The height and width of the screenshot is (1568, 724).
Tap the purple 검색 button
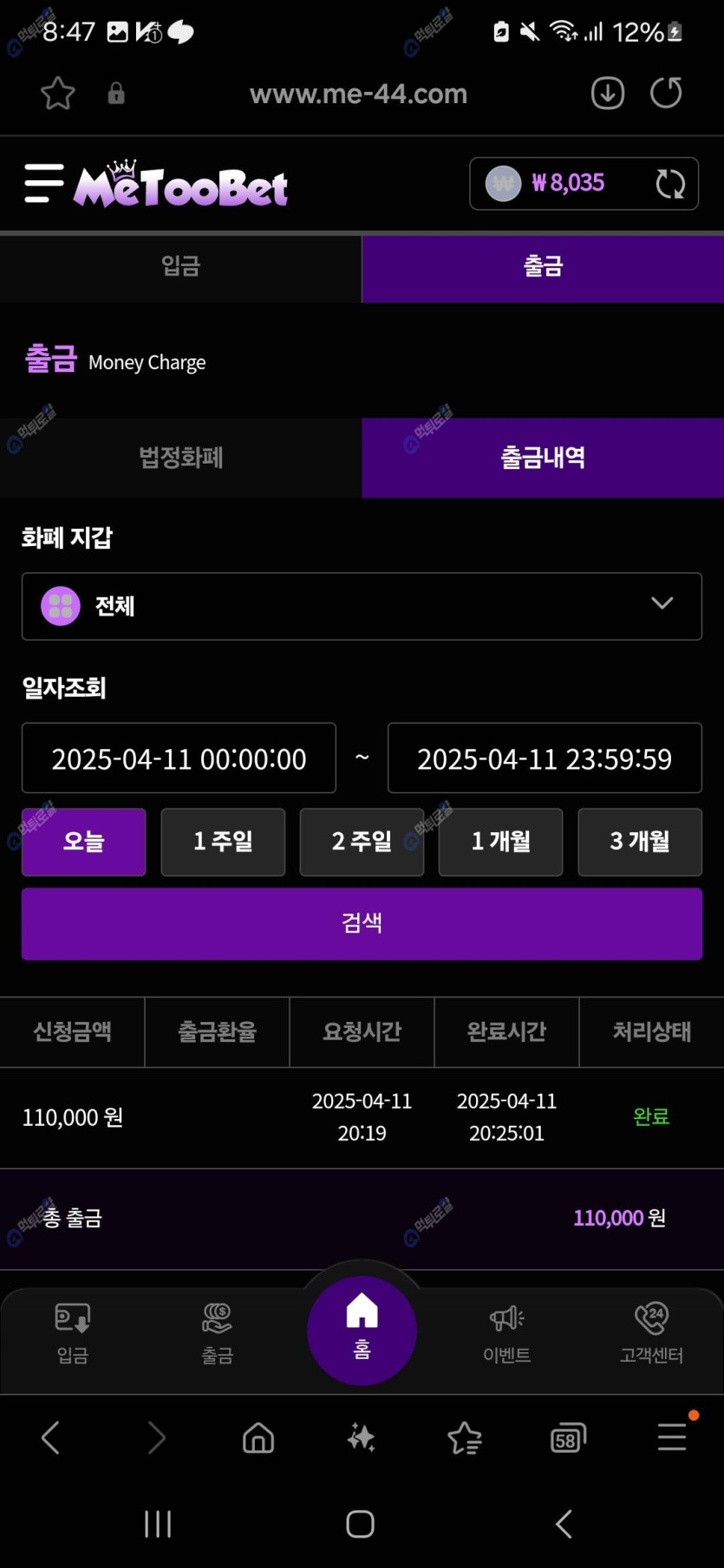coord(362,923)
